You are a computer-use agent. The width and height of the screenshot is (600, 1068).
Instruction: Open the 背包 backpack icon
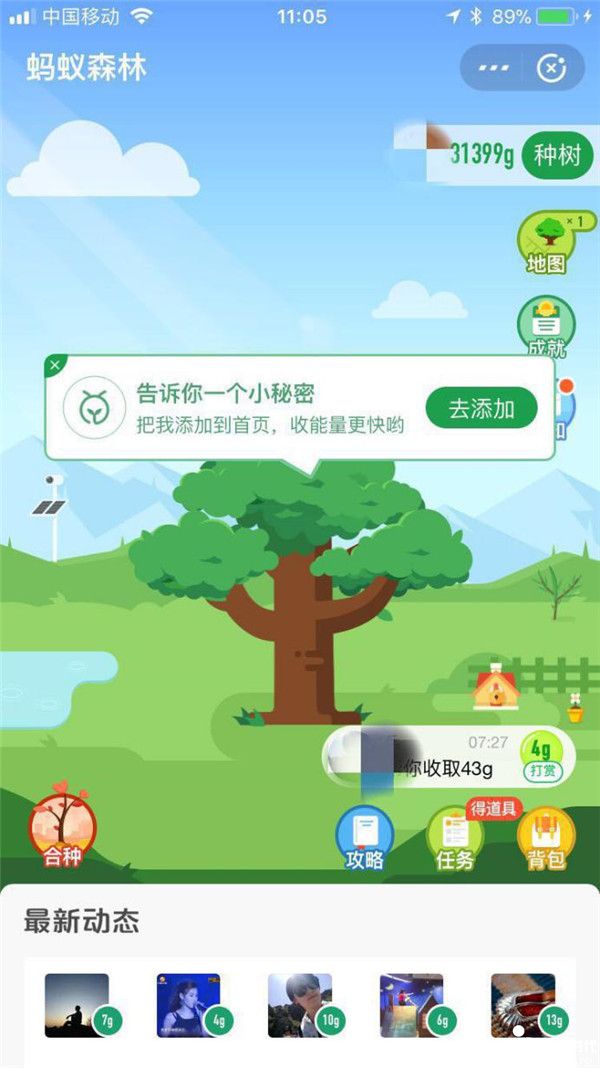(x=546, y=837)
